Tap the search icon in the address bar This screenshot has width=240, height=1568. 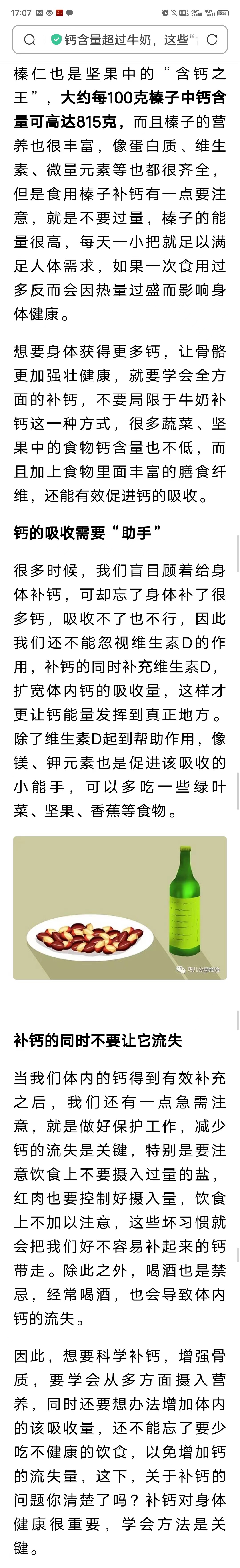pos(29,40)
